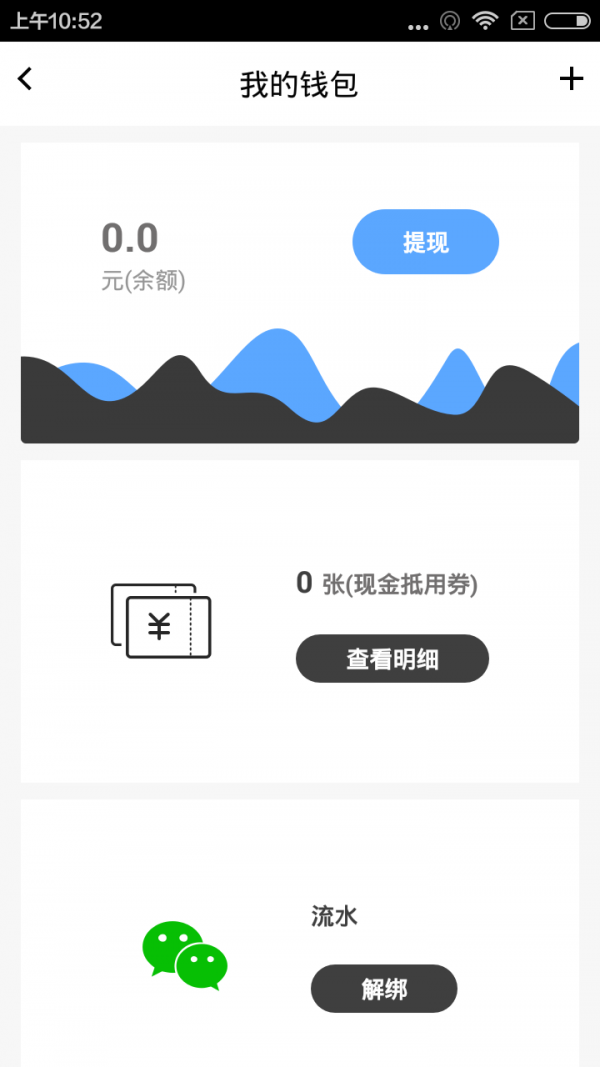Screen dimensions: 600x1067
Task: Open 查看明细 to view voucher details
Action: [x=392, y=659]
